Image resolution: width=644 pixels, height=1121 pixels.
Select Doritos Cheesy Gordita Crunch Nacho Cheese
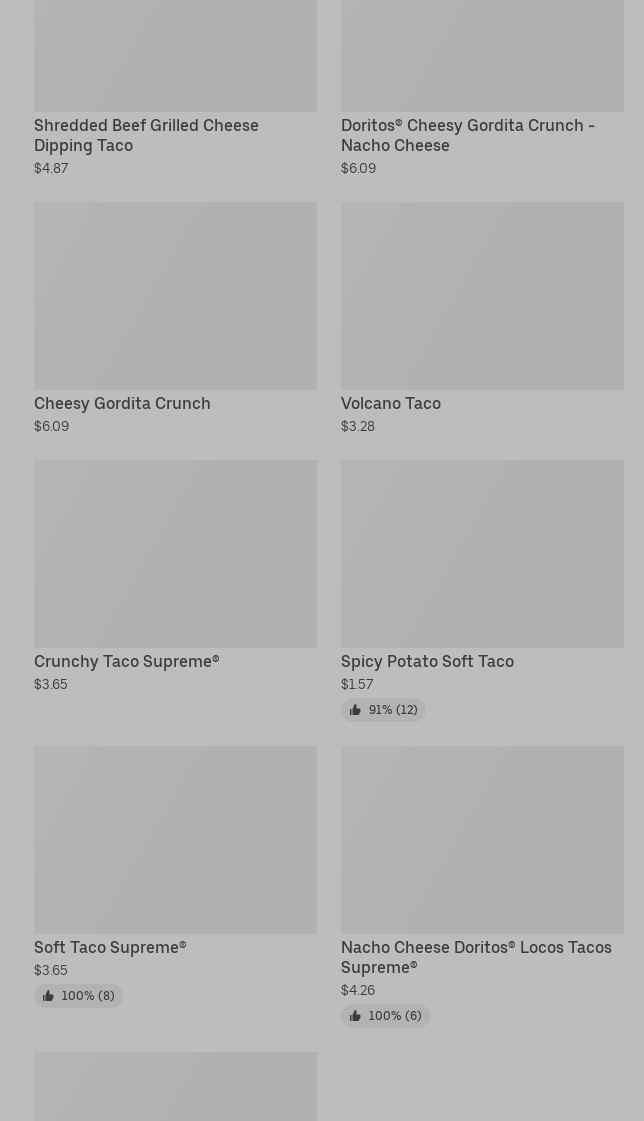[x=467, y=135]
